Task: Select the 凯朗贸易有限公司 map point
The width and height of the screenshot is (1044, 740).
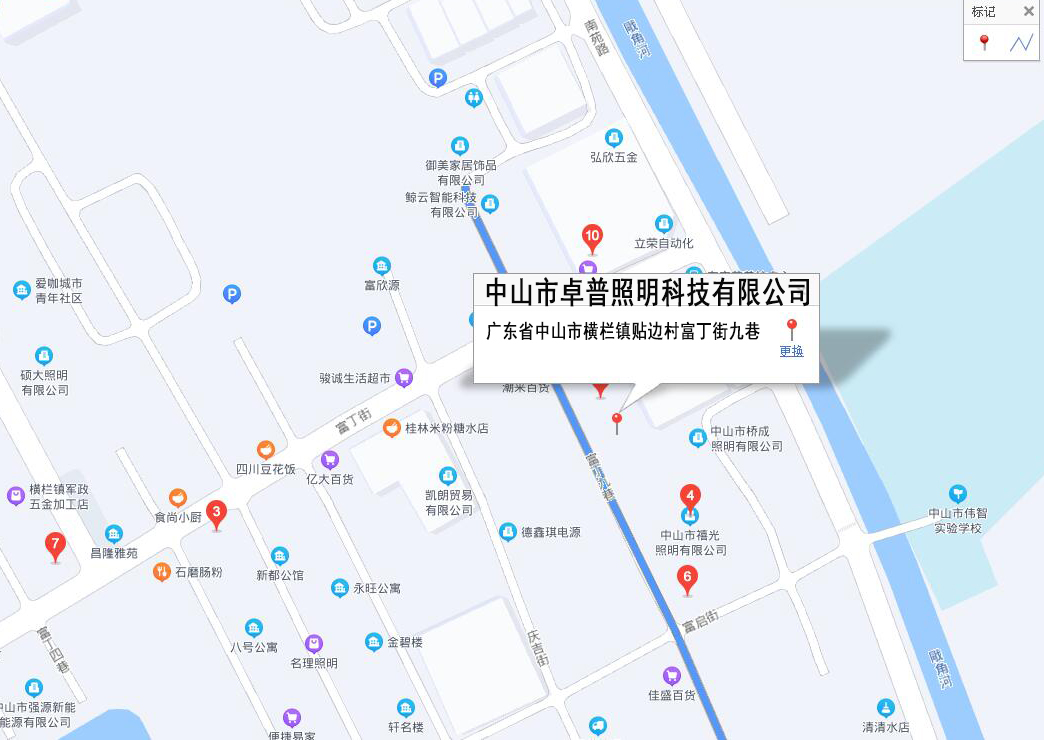Action: coord(448,476)
